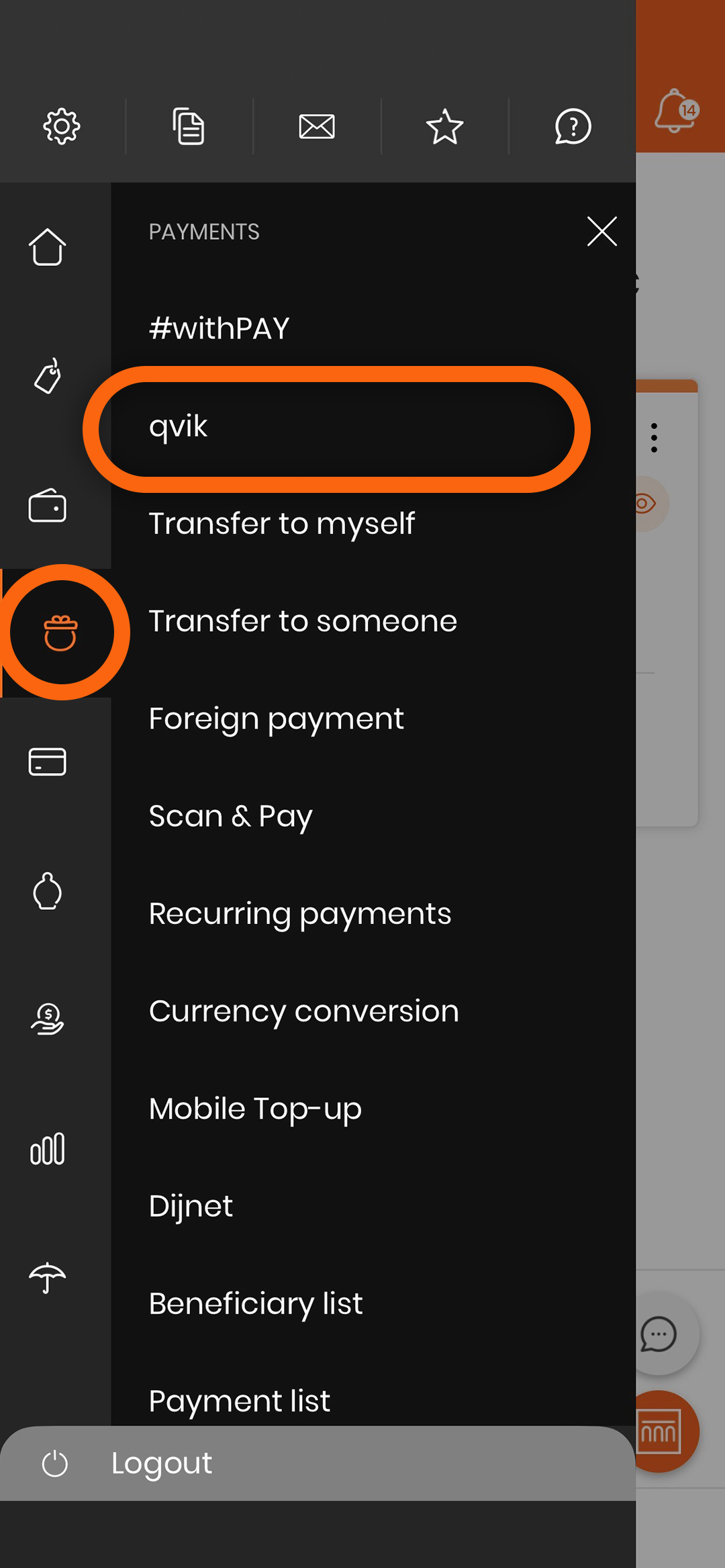The image size is (725, 1568).
Task: Open Currency conversion
Action: (303, 1011)
